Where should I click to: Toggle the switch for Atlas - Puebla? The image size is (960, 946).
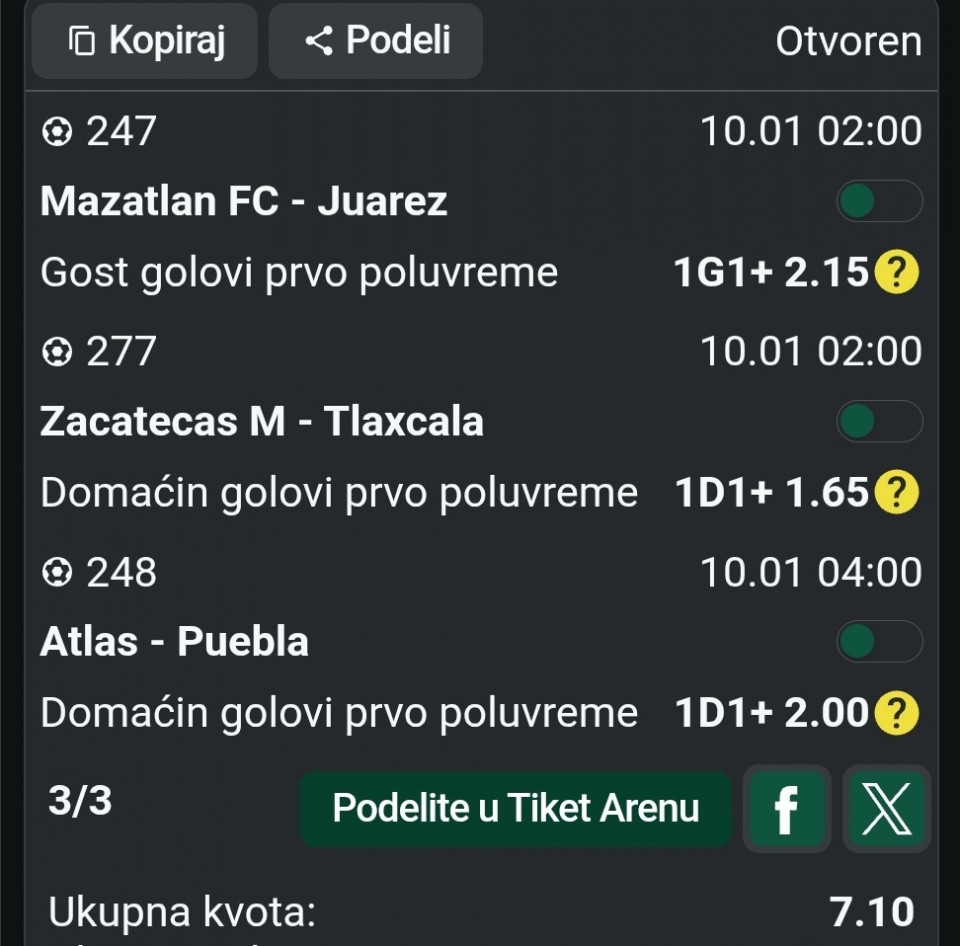[879, 642]
